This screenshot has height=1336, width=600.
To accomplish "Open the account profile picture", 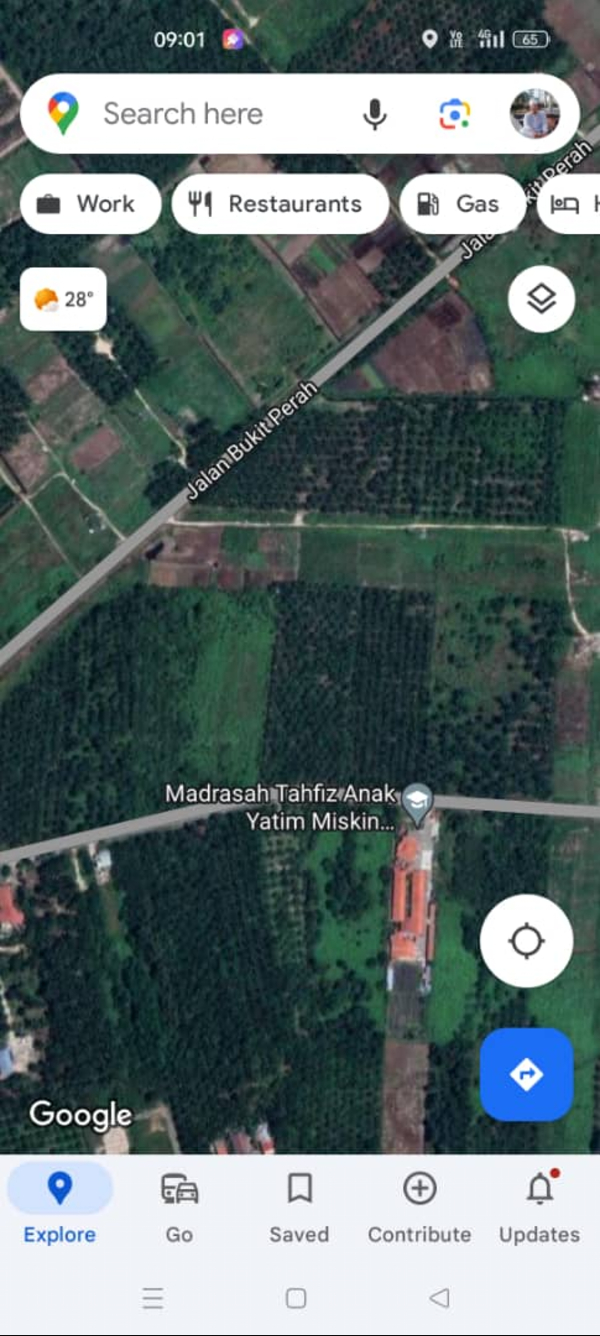I will point(535,114).
